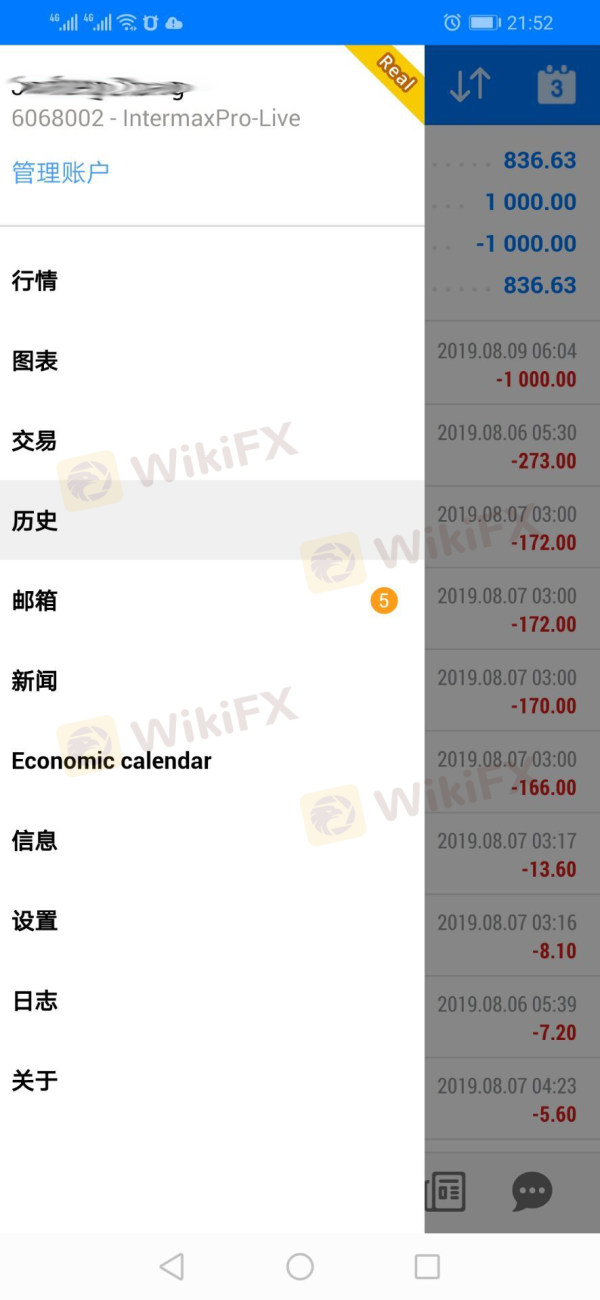Tap the system back button

coord(172,1267)
